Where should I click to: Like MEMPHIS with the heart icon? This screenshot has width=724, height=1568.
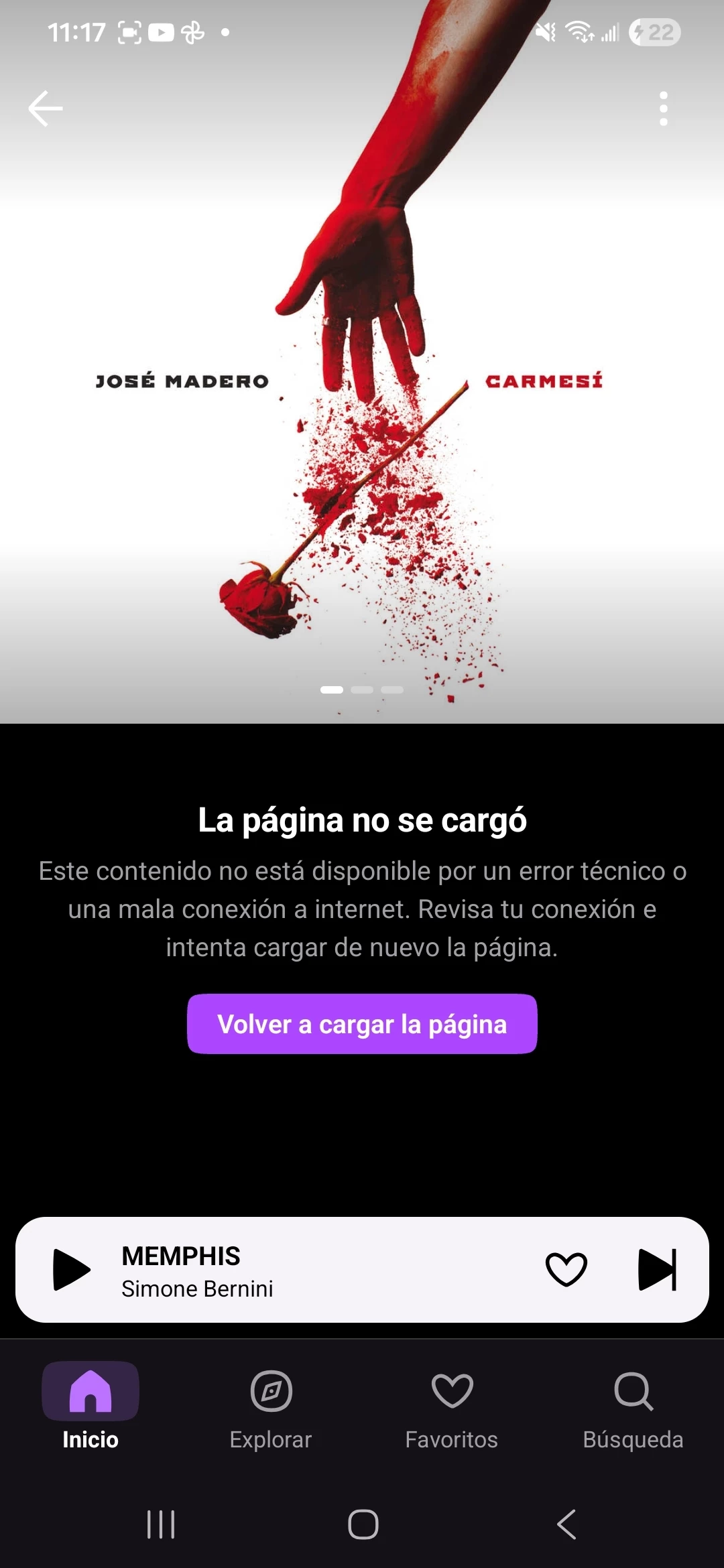point(566,1269)
